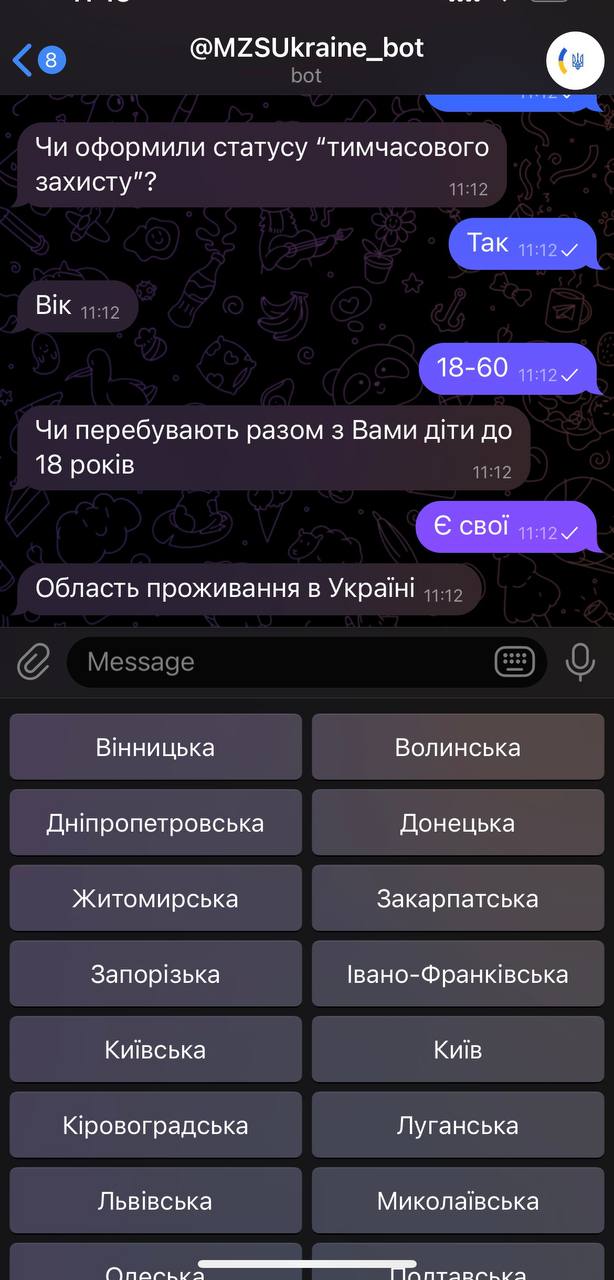Select Вінницька region

tap(155, 747)
